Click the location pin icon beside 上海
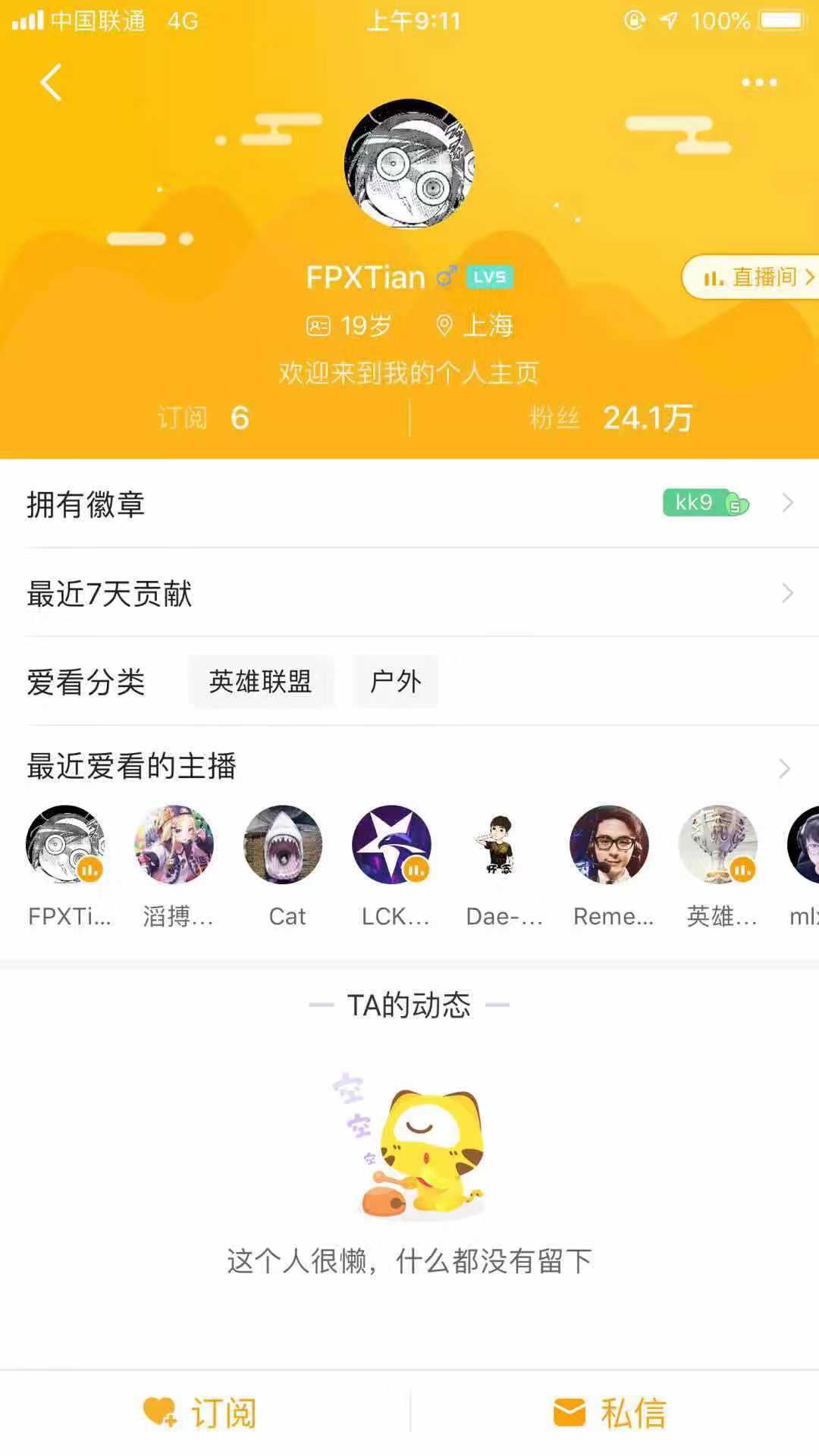 [444, 325]
